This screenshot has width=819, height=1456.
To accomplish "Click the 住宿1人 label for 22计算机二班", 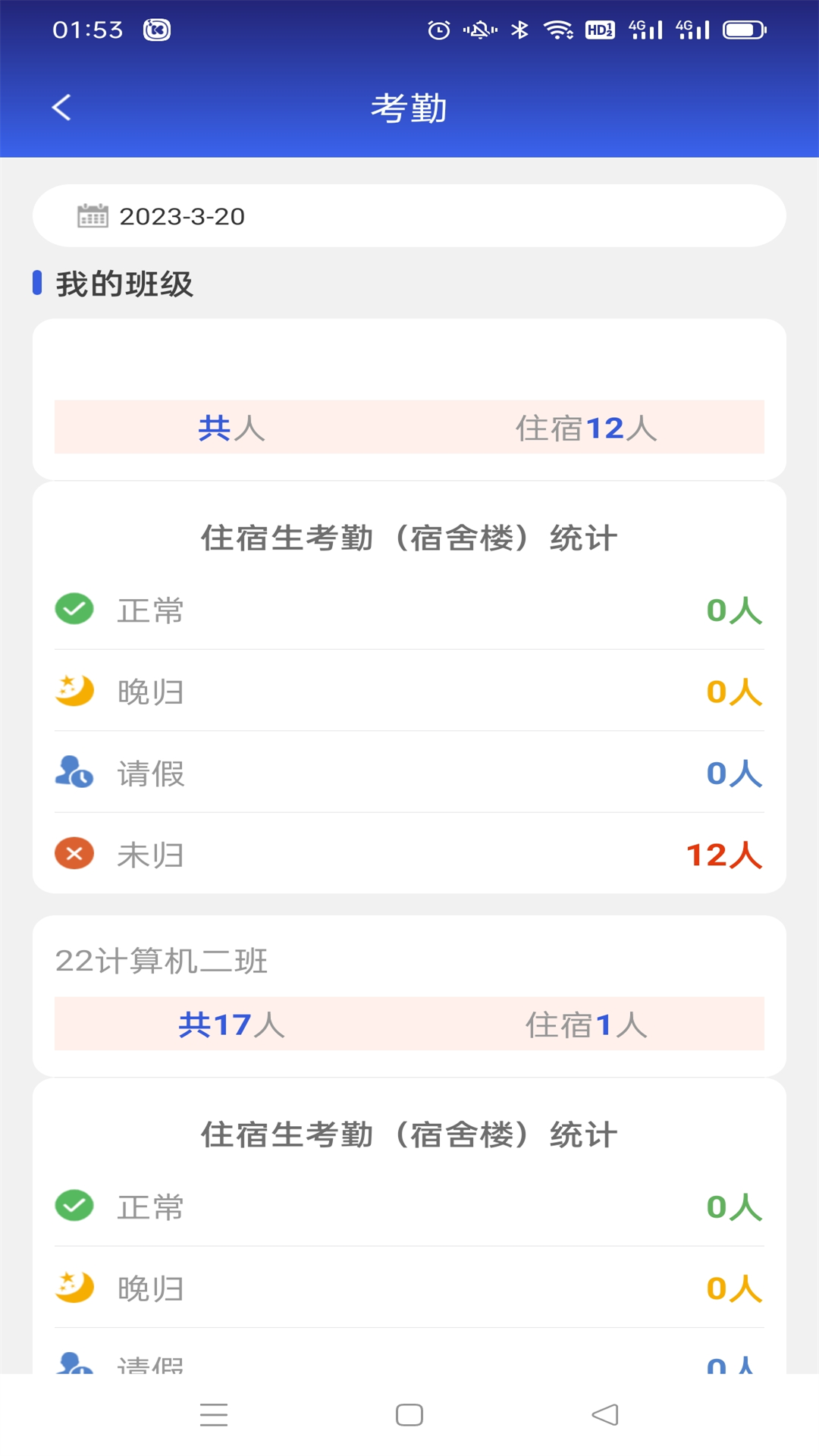I will 585,1025.
